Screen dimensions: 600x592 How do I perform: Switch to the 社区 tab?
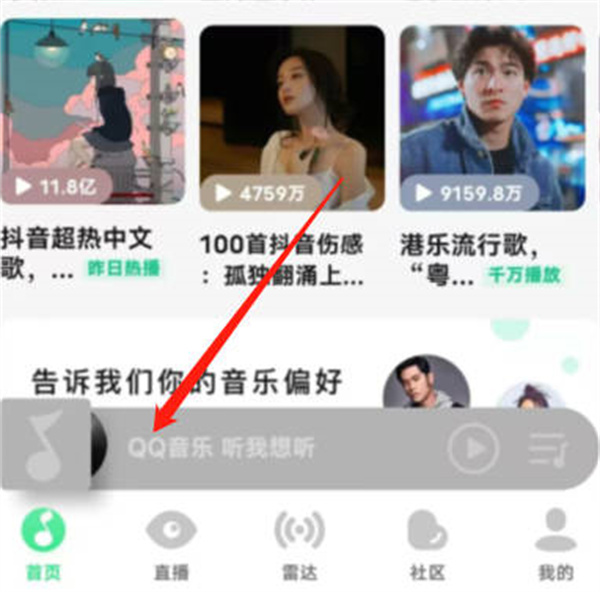click(x=427, y=545)
